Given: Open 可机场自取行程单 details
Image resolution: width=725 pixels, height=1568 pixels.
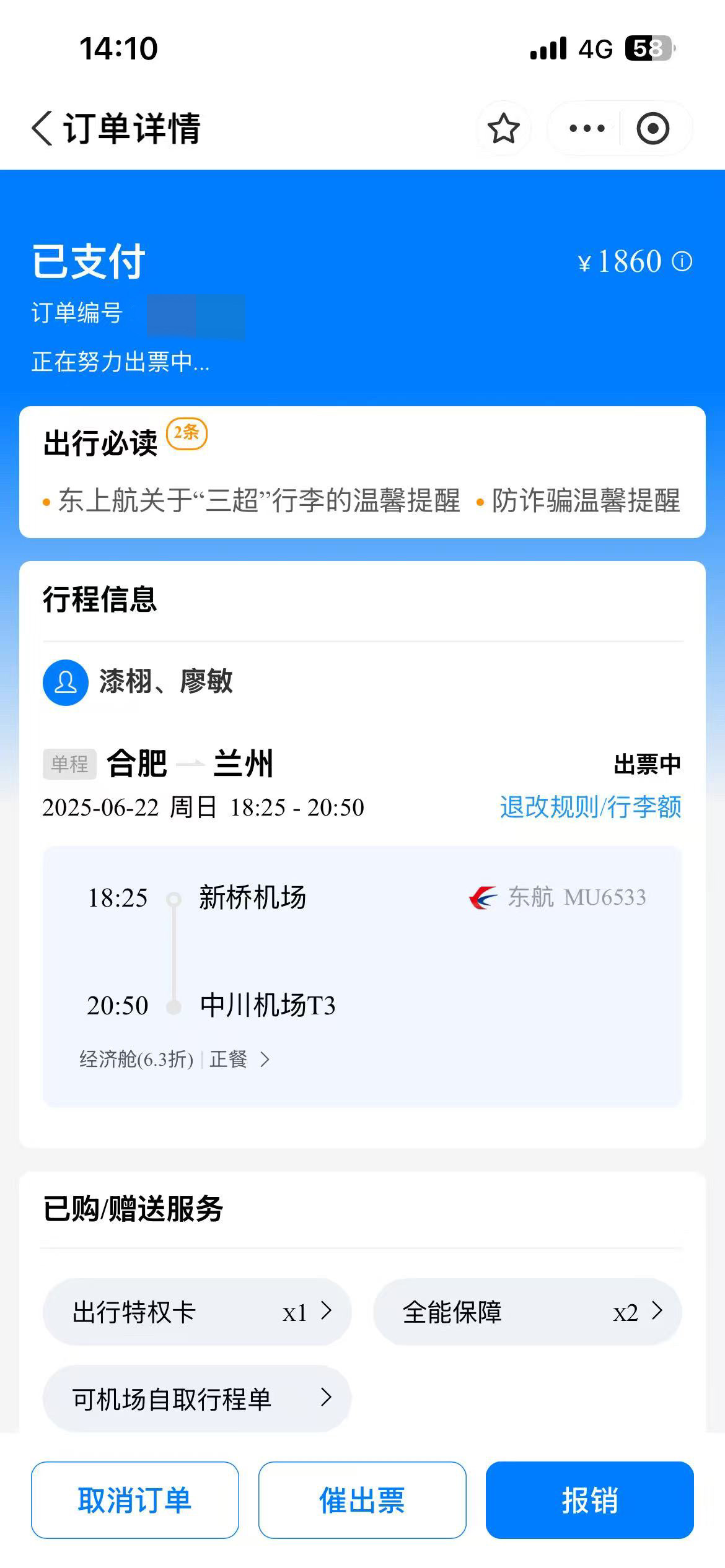Looking at the screenshot, I should point(197,1398).
